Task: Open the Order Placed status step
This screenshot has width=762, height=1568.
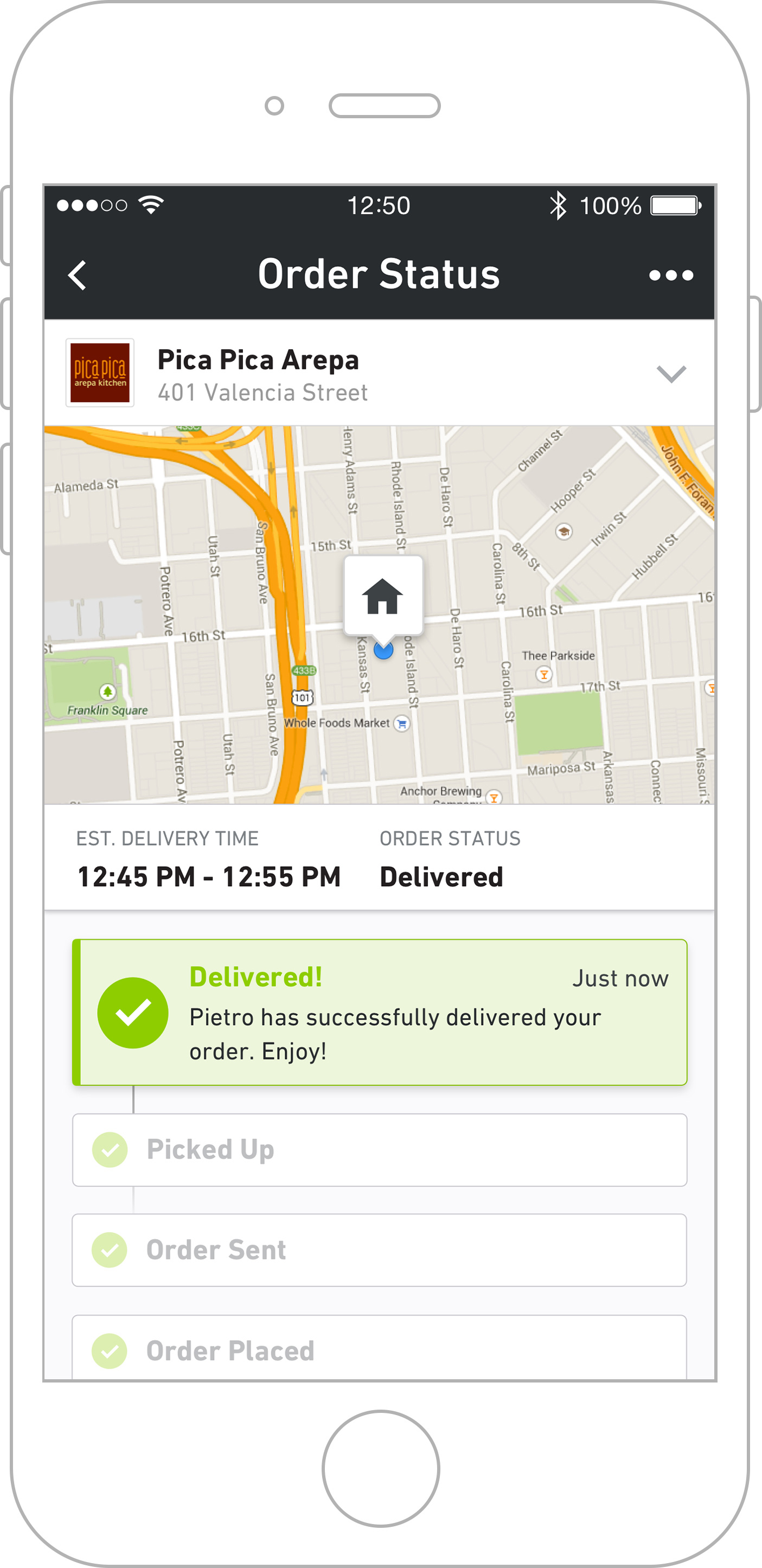Action: tap(380, 1348)
